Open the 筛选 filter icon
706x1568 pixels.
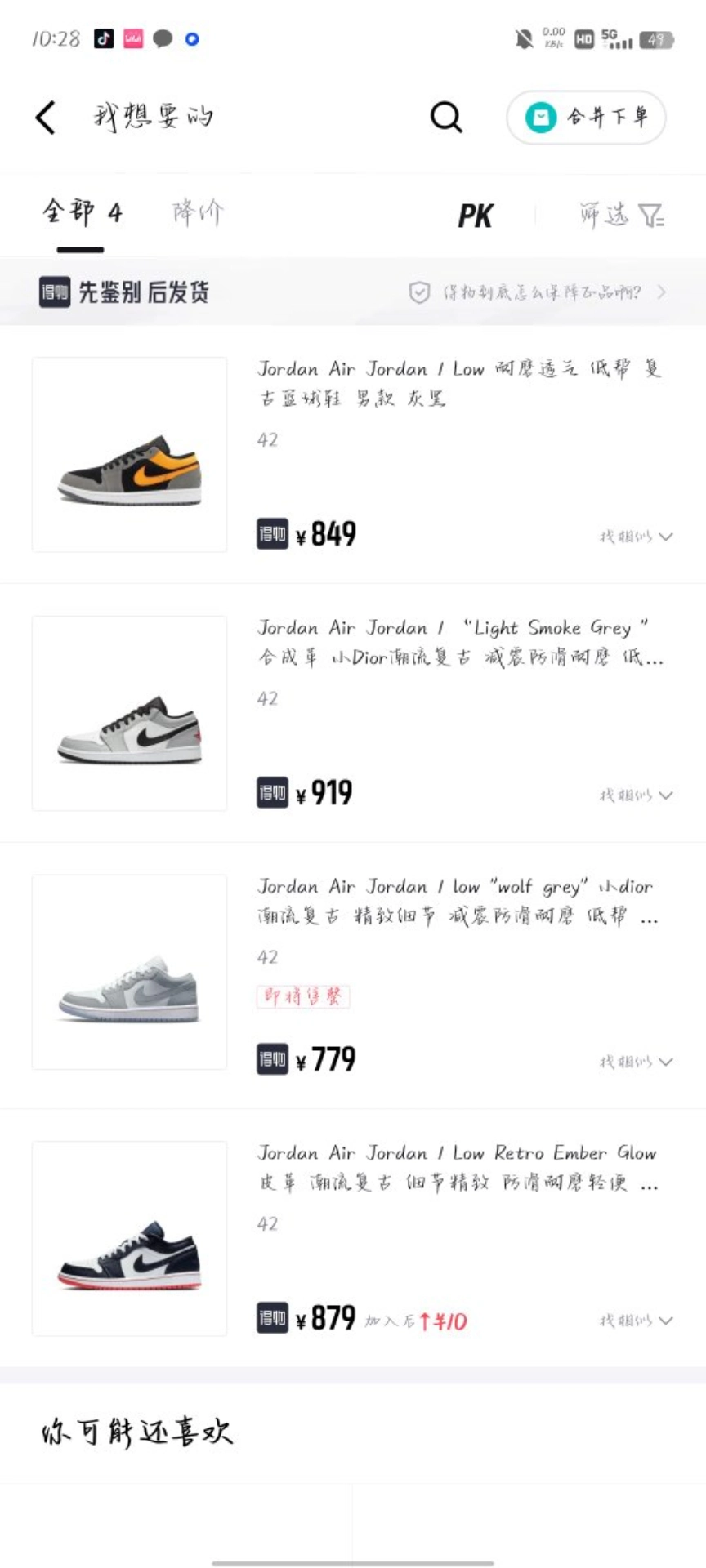pos(650,215)
